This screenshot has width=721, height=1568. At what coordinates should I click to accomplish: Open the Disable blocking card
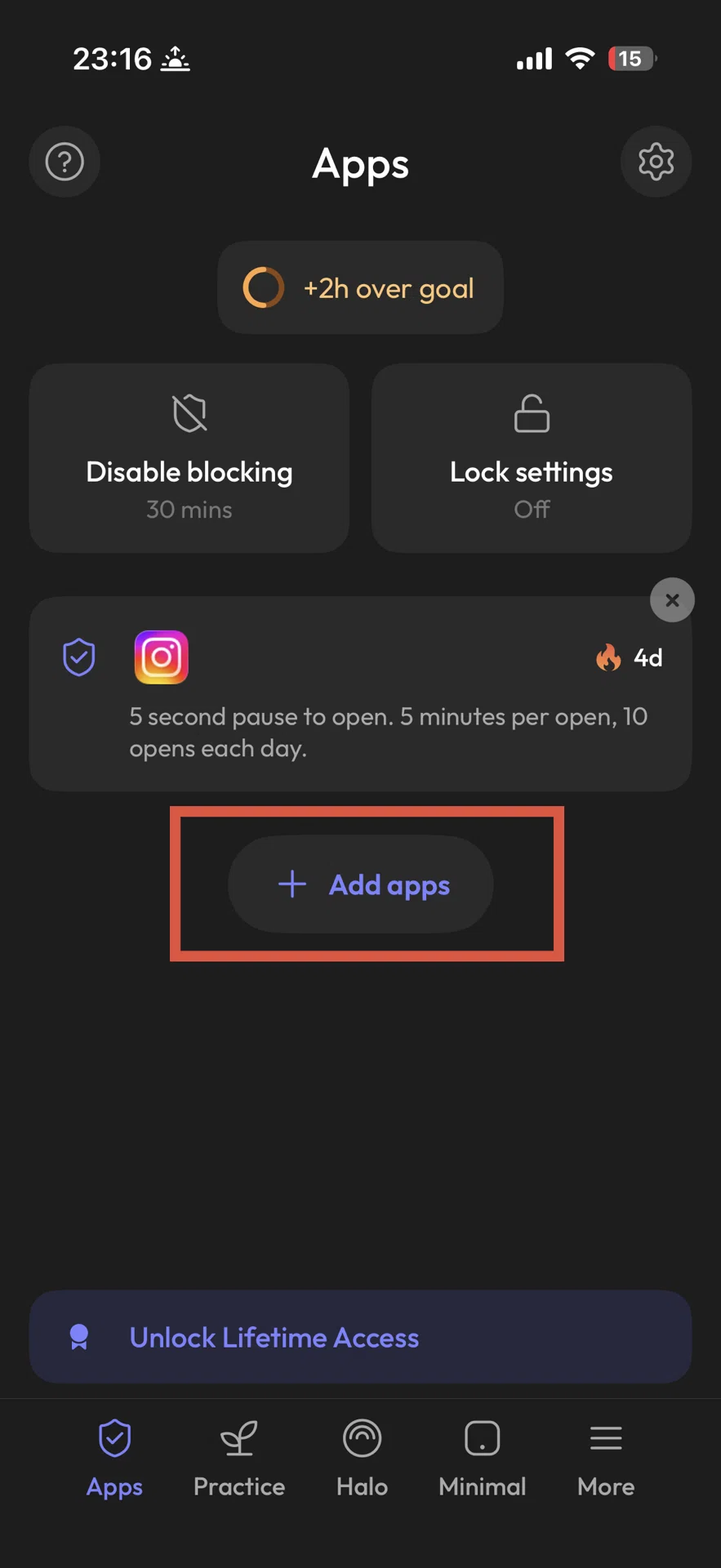[x=189, y=458]
